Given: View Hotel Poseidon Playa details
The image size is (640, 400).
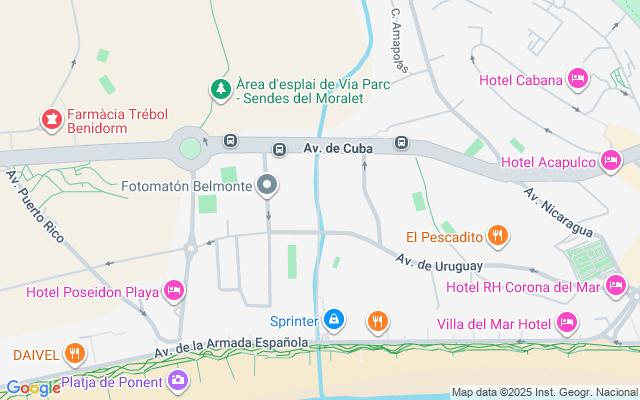Looking at the screenshot, I should coord(175,291).
